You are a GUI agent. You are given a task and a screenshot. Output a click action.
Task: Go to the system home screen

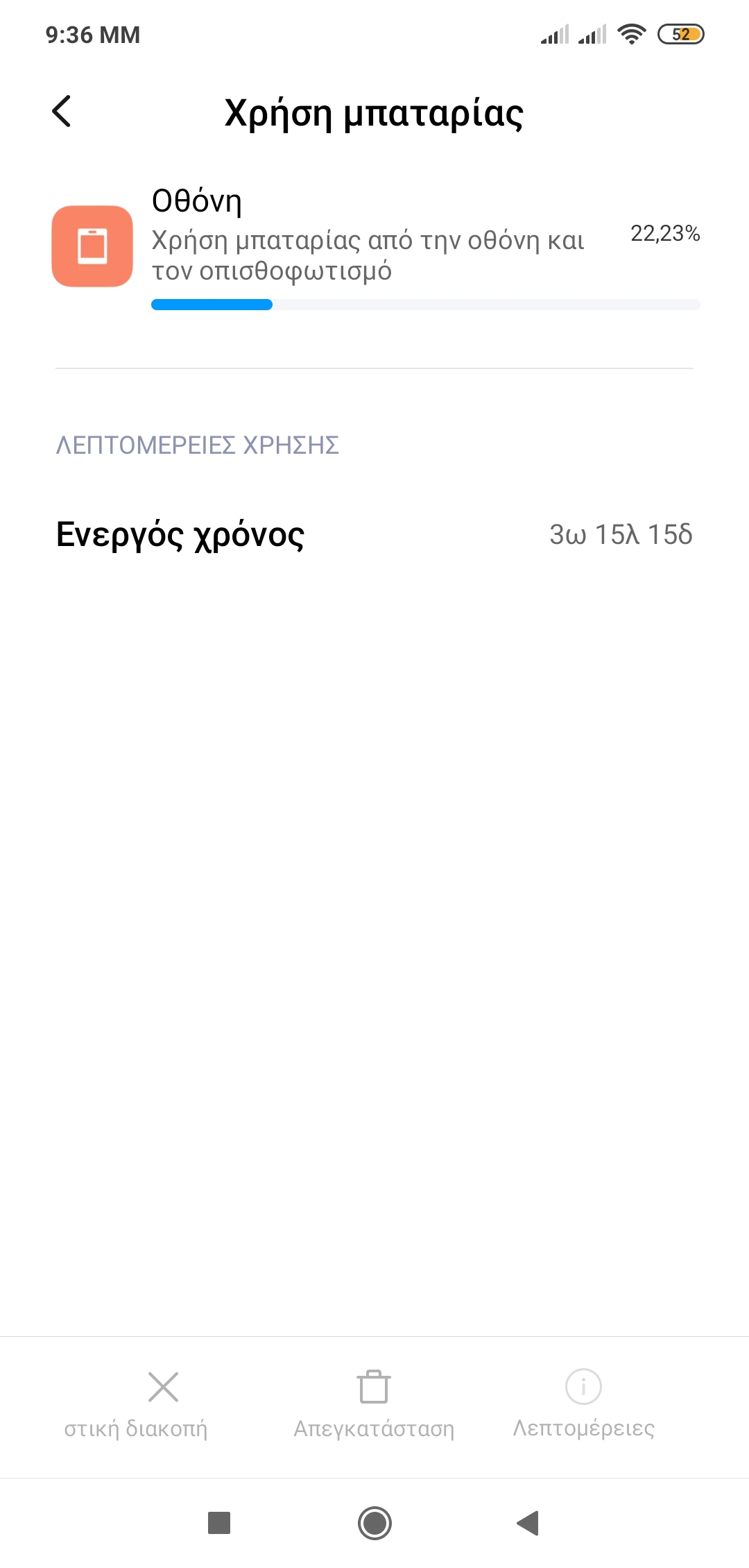click(x=374, y=1524)
